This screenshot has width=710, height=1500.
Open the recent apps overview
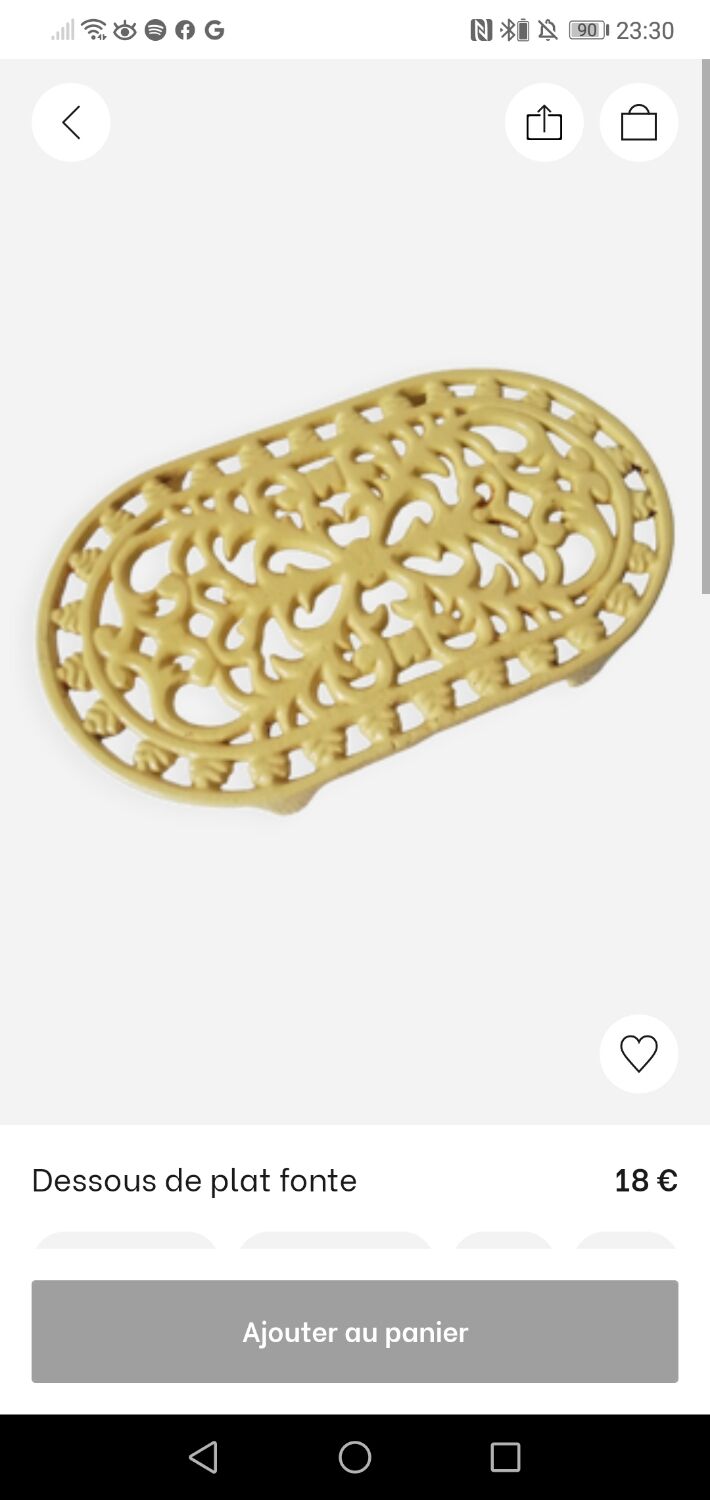tap(505, 1457)
